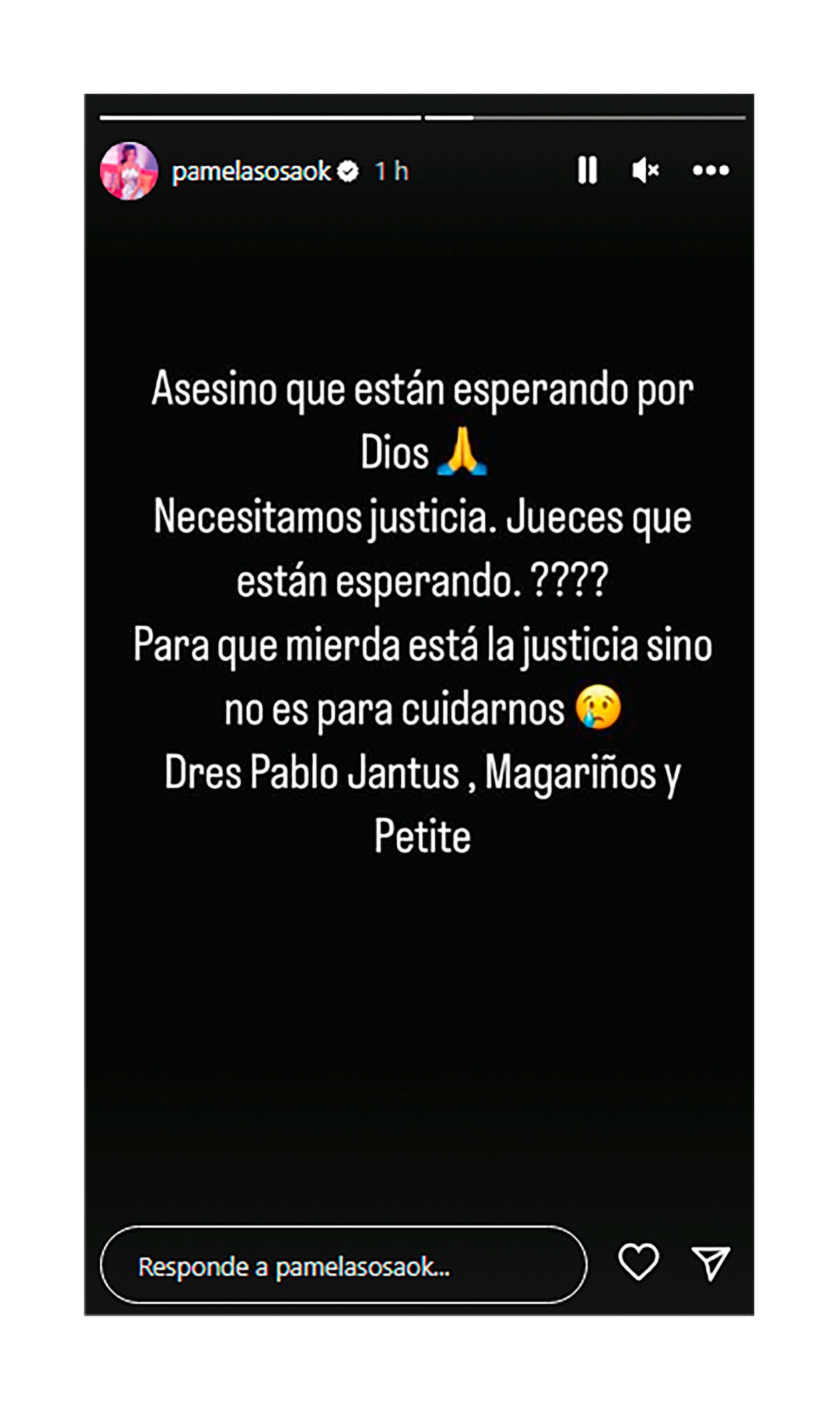Viewport: 840px width, 1408px height.
Task: Unmute the story sound
Action: pos(645,170)
